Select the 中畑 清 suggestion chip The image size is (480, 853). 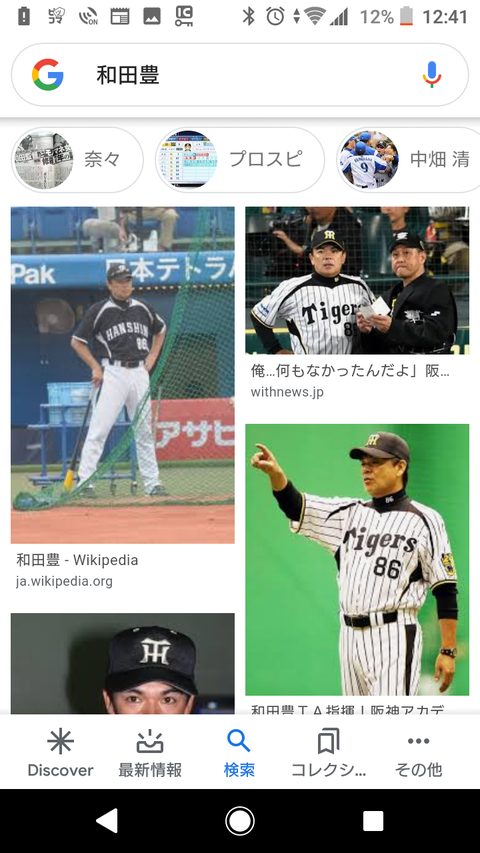408,159
